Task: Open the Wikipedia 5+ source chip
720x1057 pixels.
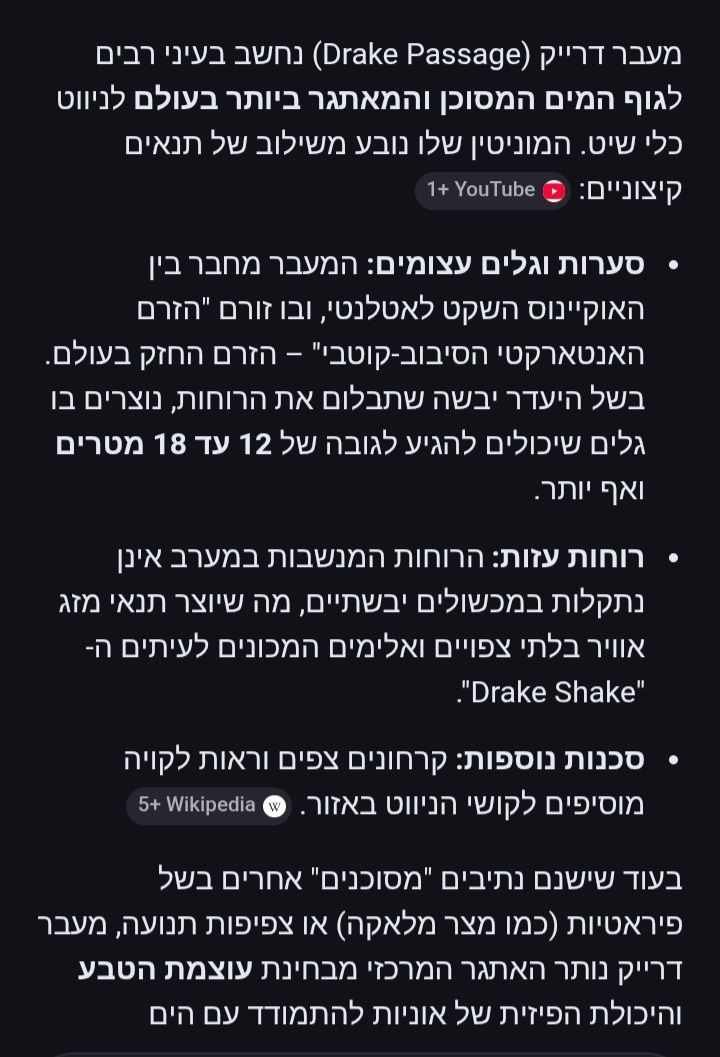Action: pos(209,806)
